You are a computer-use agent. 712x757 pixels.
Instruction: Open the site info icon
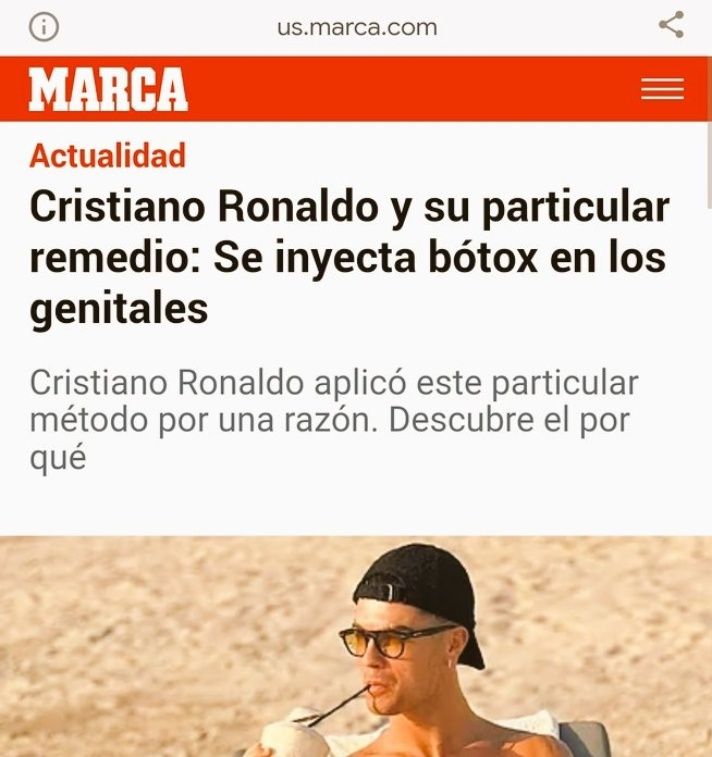tap(43, 27)
